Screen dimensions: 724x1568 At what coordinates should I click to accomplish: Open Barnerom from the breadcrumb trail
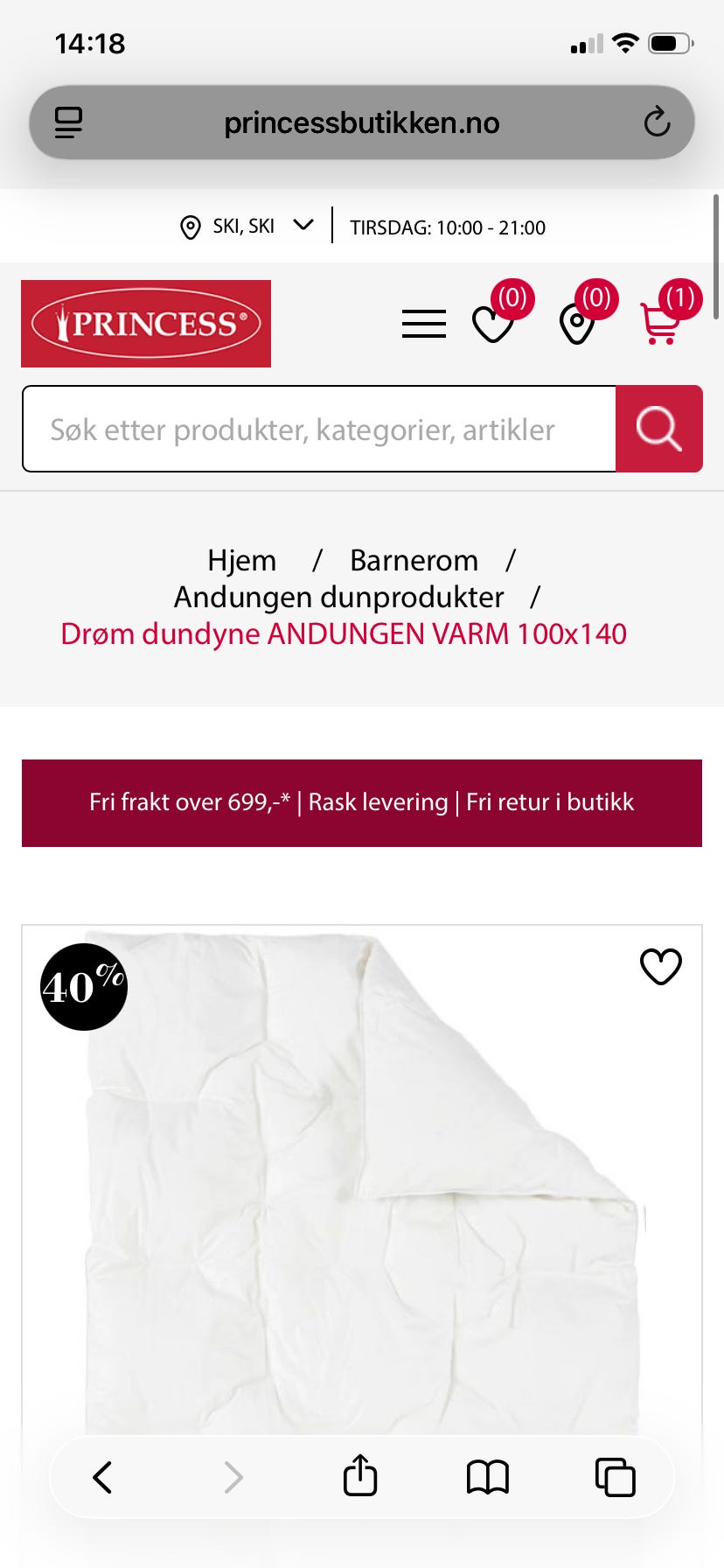414,560
